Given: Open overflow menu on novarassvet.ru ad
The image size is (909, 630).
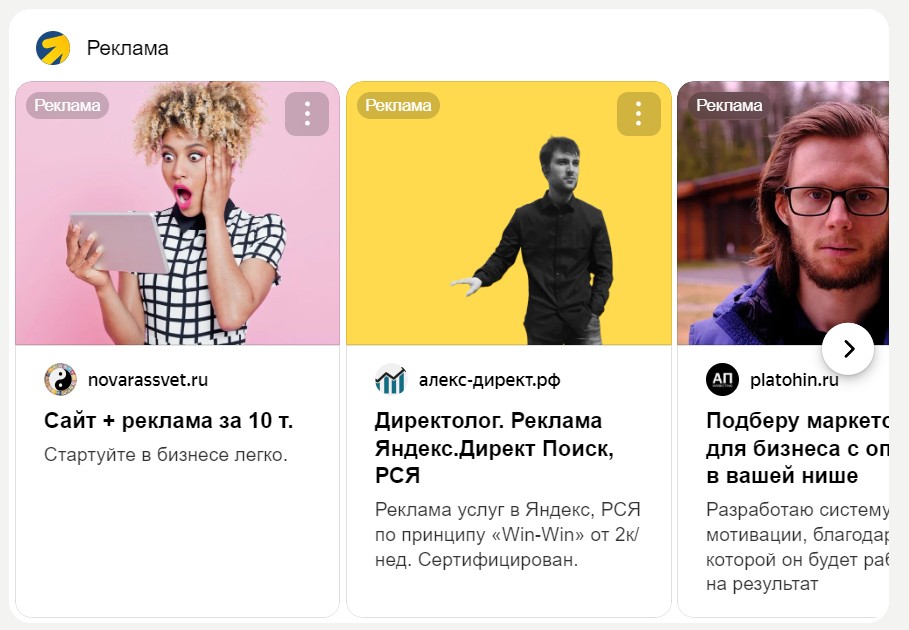Looking at the screenshot, I should pyautogui.click(x=307, y=114).
